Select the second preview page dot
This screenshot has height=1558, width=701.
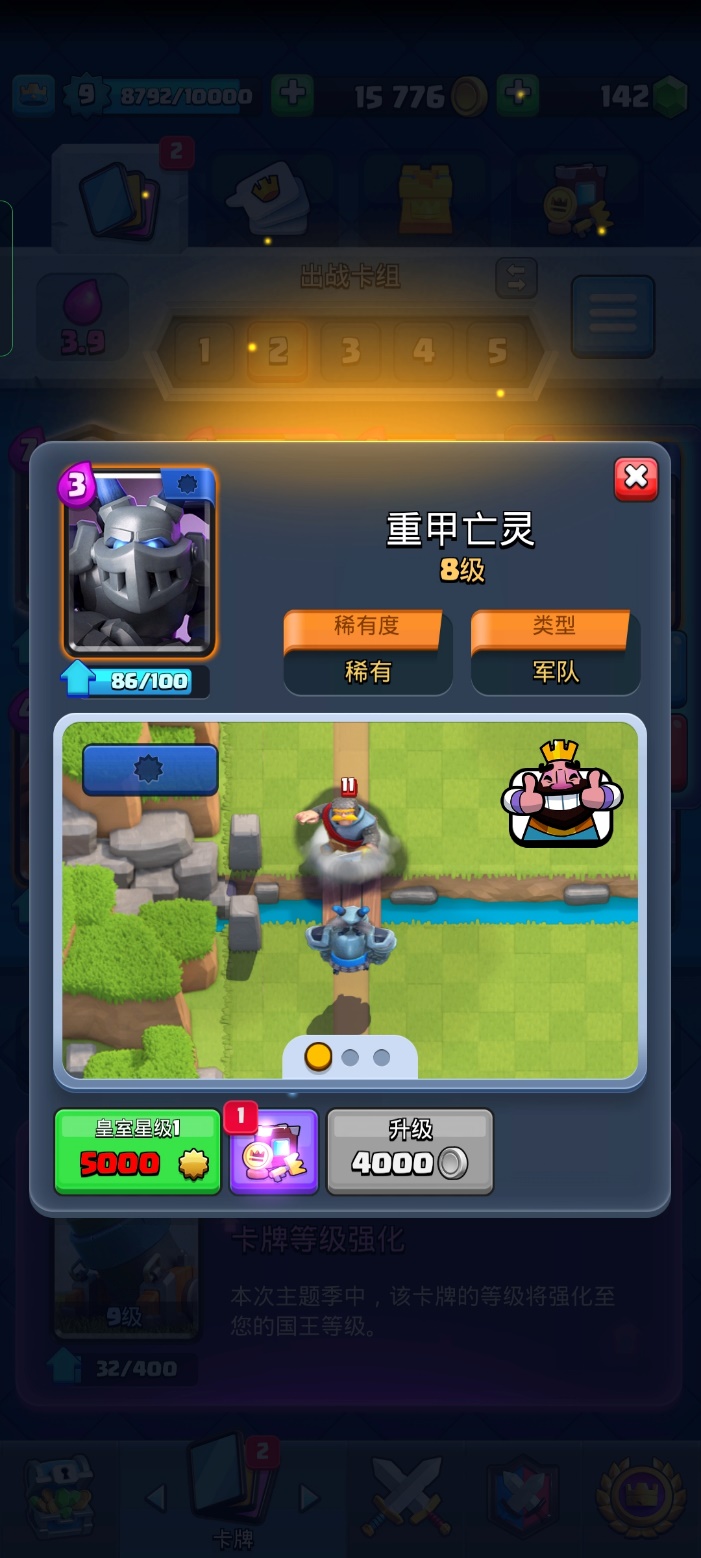[x=350, y=1057]
